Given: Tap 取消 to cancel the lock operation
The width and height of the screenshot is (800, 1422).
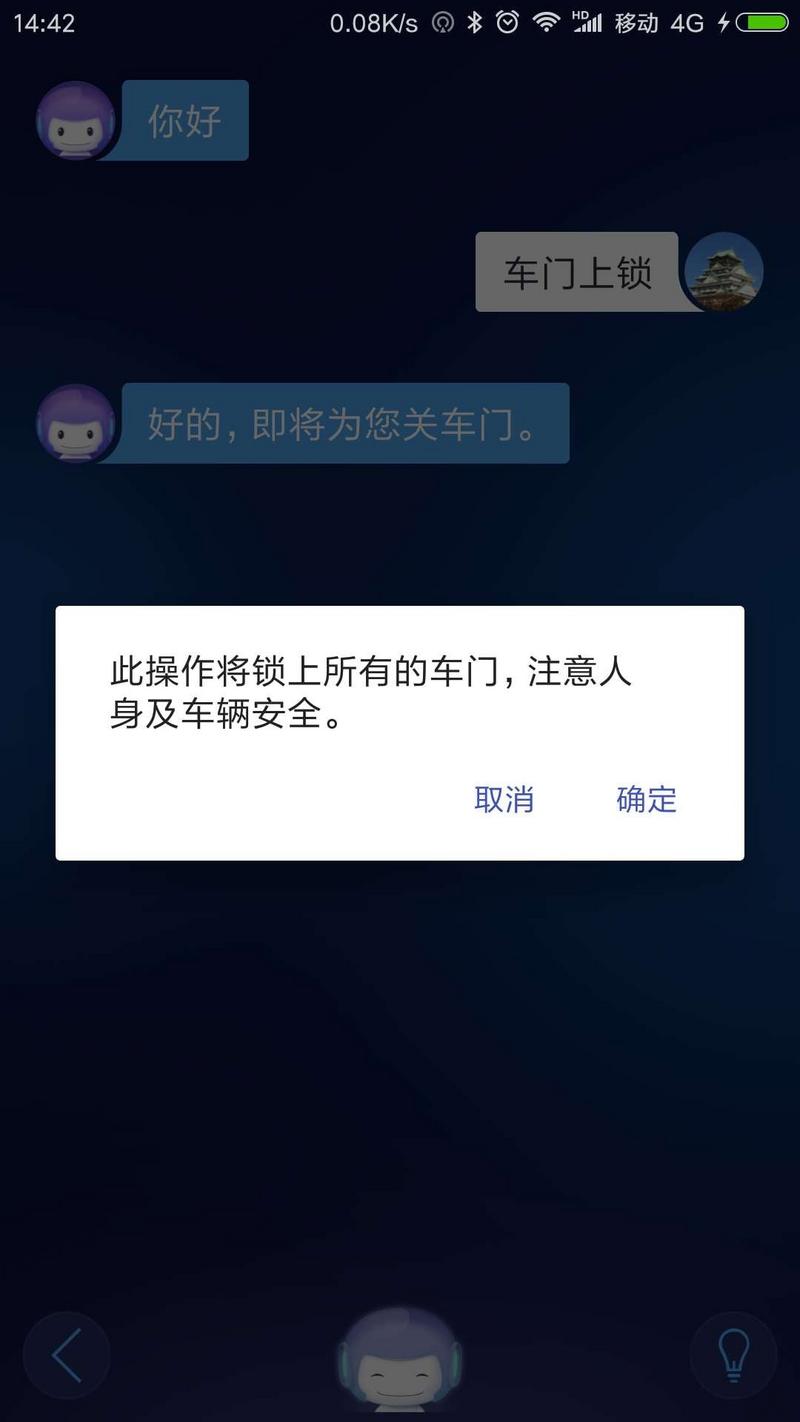Looking at the screenshot, I should (504, 799).
